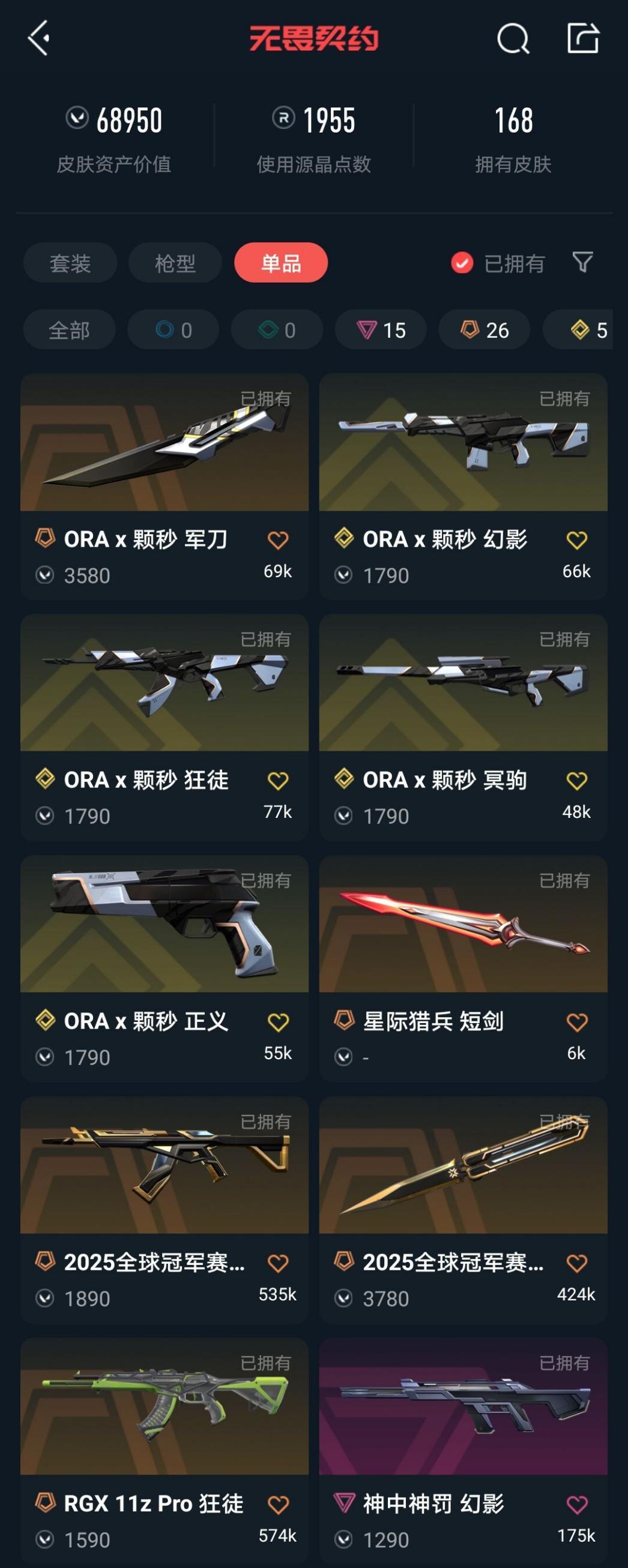
Task: Select the 单品 tab
Action: [281, 263]
